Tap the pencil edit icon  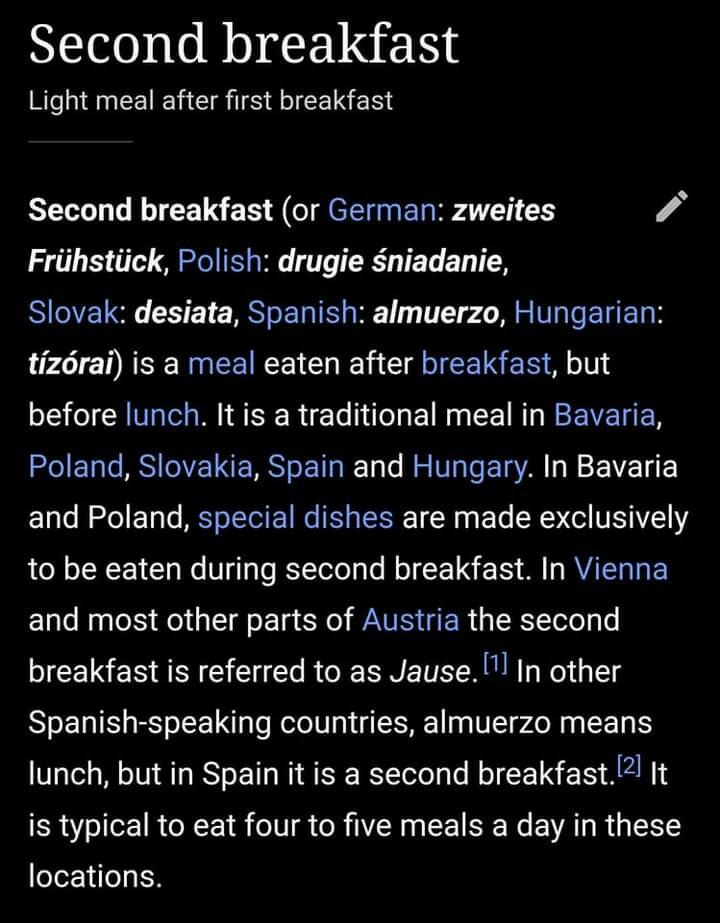coord(672,205)
